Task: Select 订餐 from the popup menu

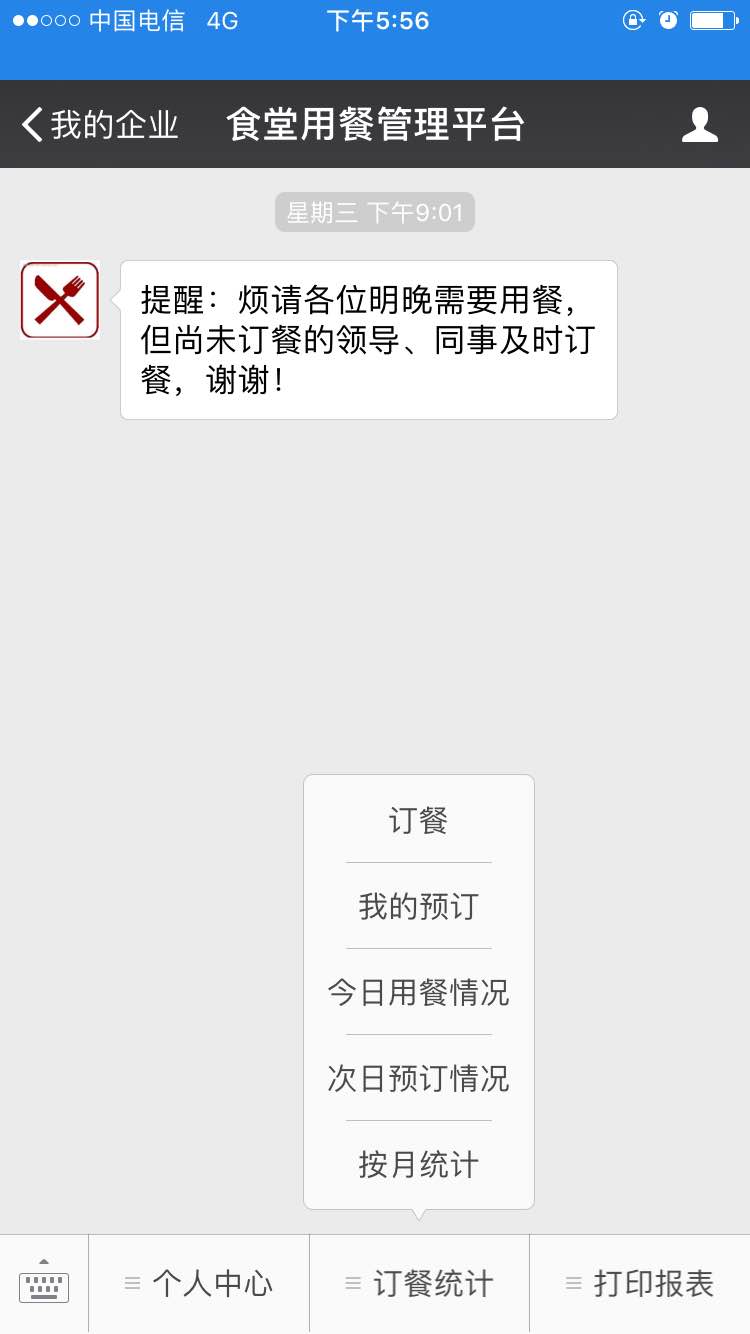Action: click(419, 820)
